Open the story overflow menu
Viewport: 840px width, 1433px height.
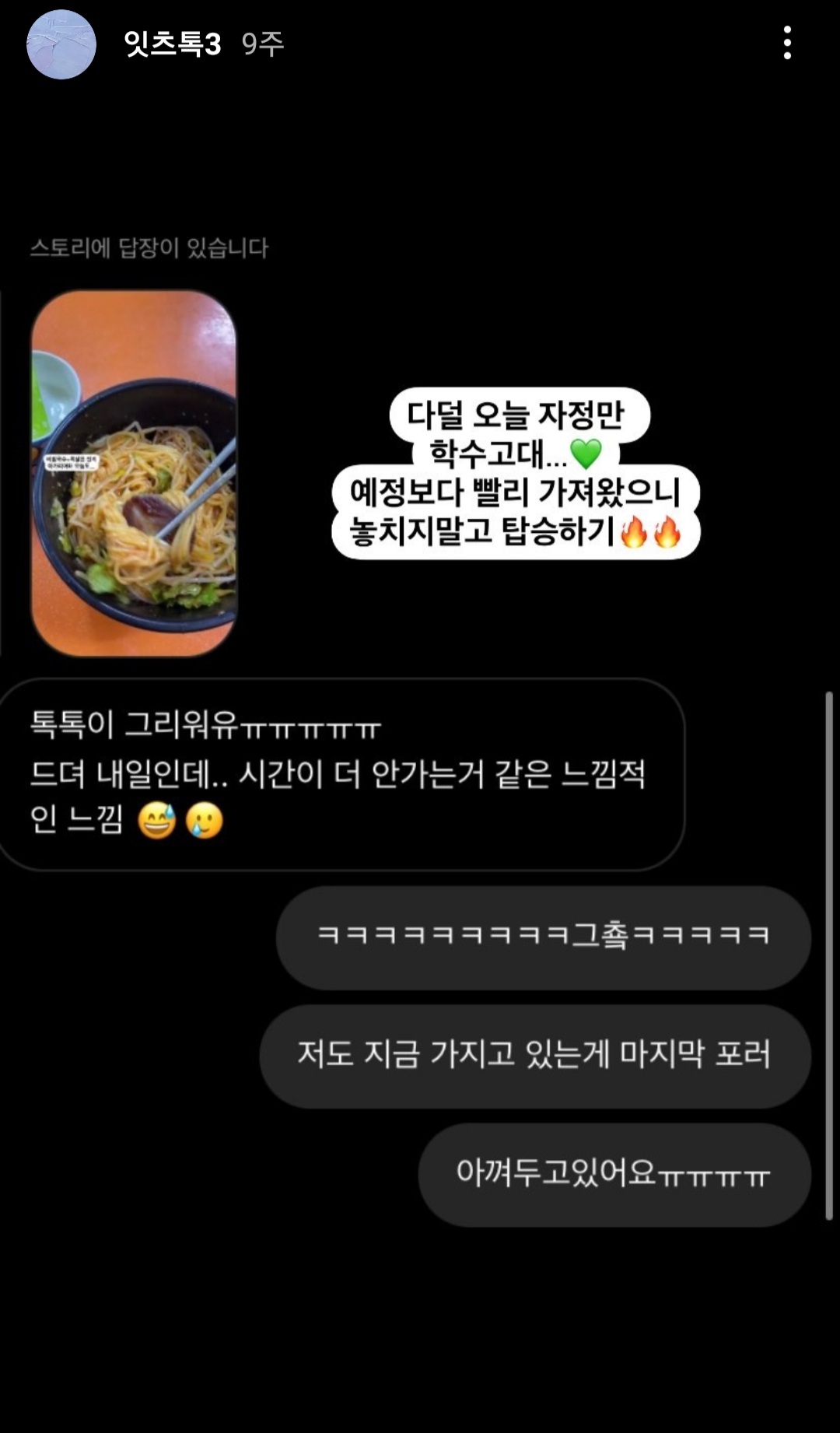coord(787,43)
